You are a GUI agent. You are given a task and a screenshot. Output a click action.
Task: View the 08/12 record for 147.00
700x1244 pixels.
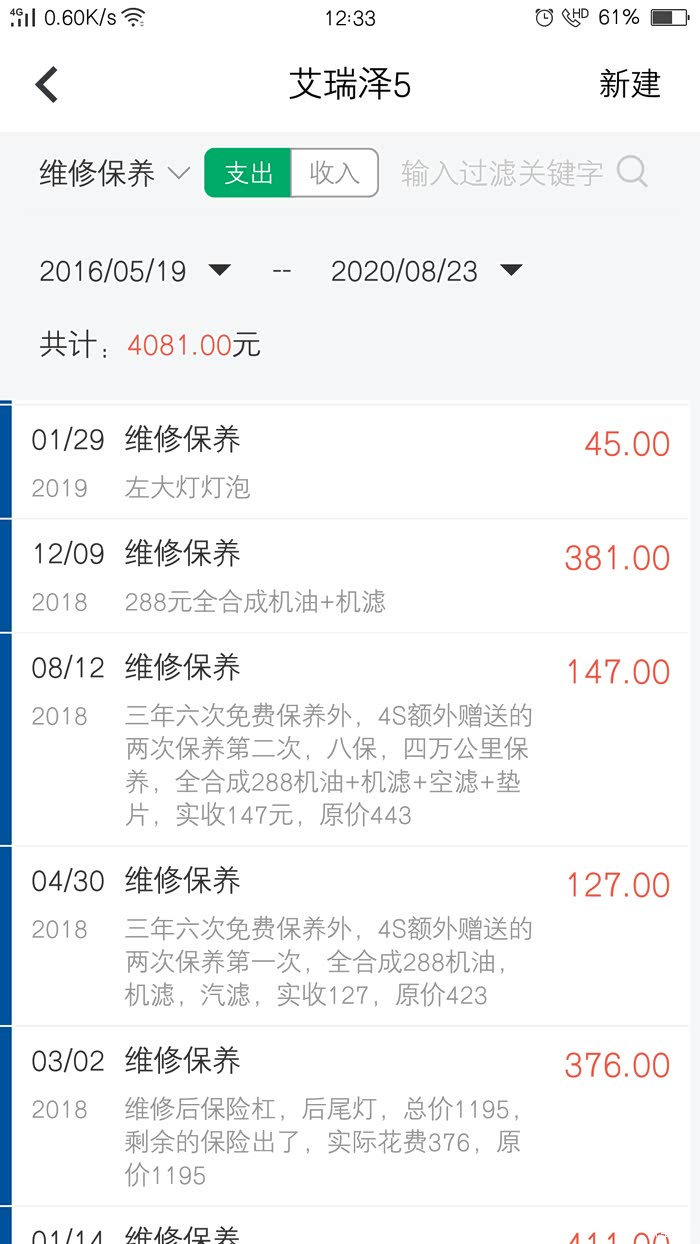350,739
